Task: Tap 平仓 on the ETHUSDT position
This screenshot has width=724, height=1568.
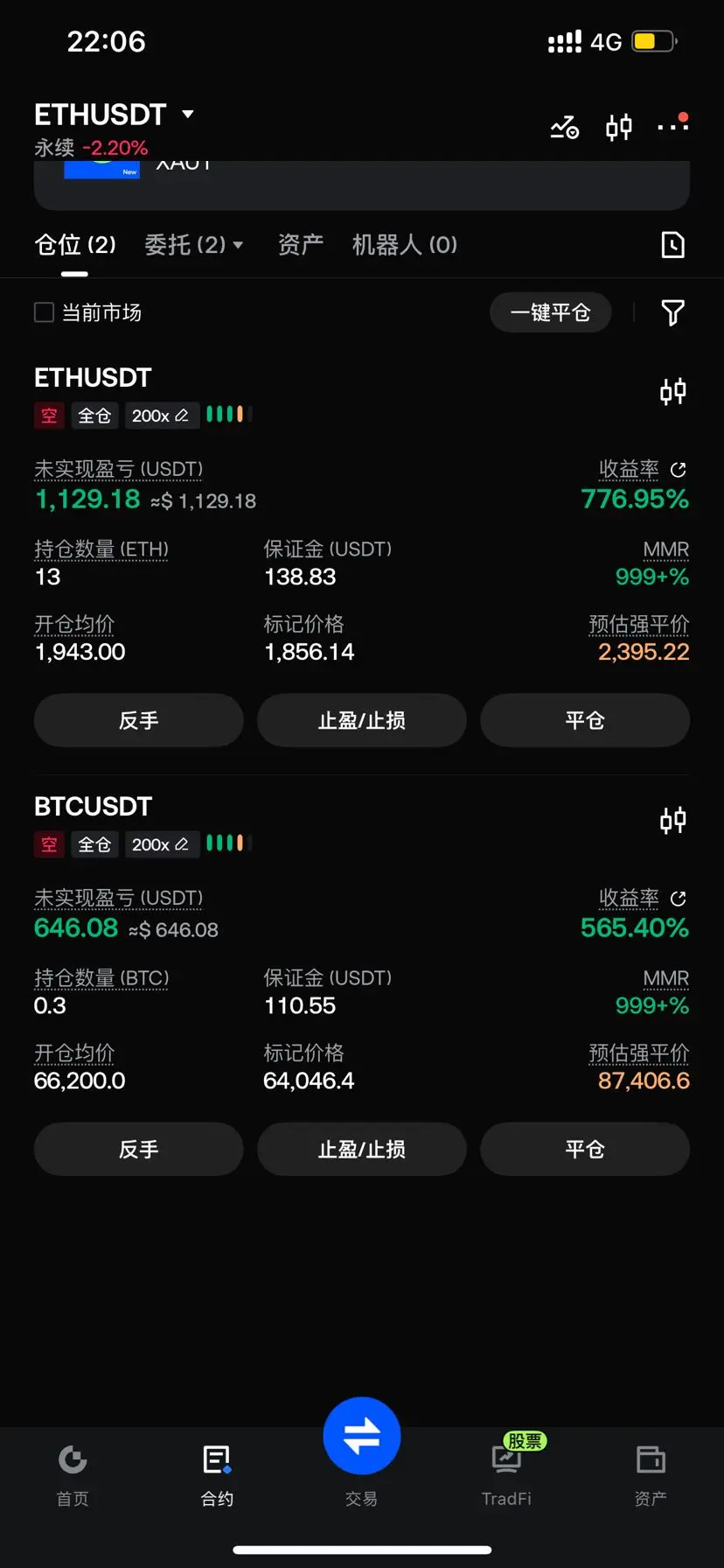Action: point(585,720)
